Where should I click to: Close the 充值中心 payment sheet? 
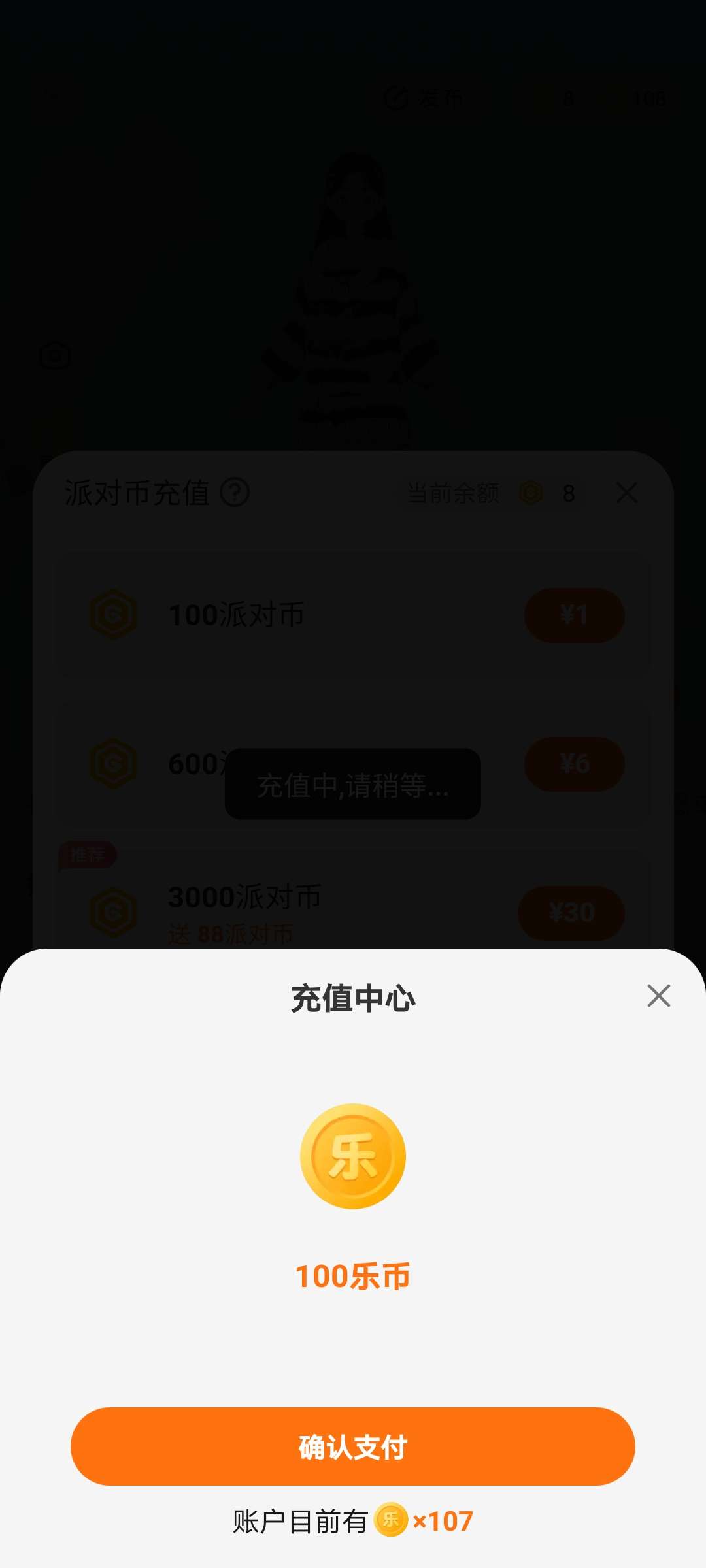coord(658,996)
